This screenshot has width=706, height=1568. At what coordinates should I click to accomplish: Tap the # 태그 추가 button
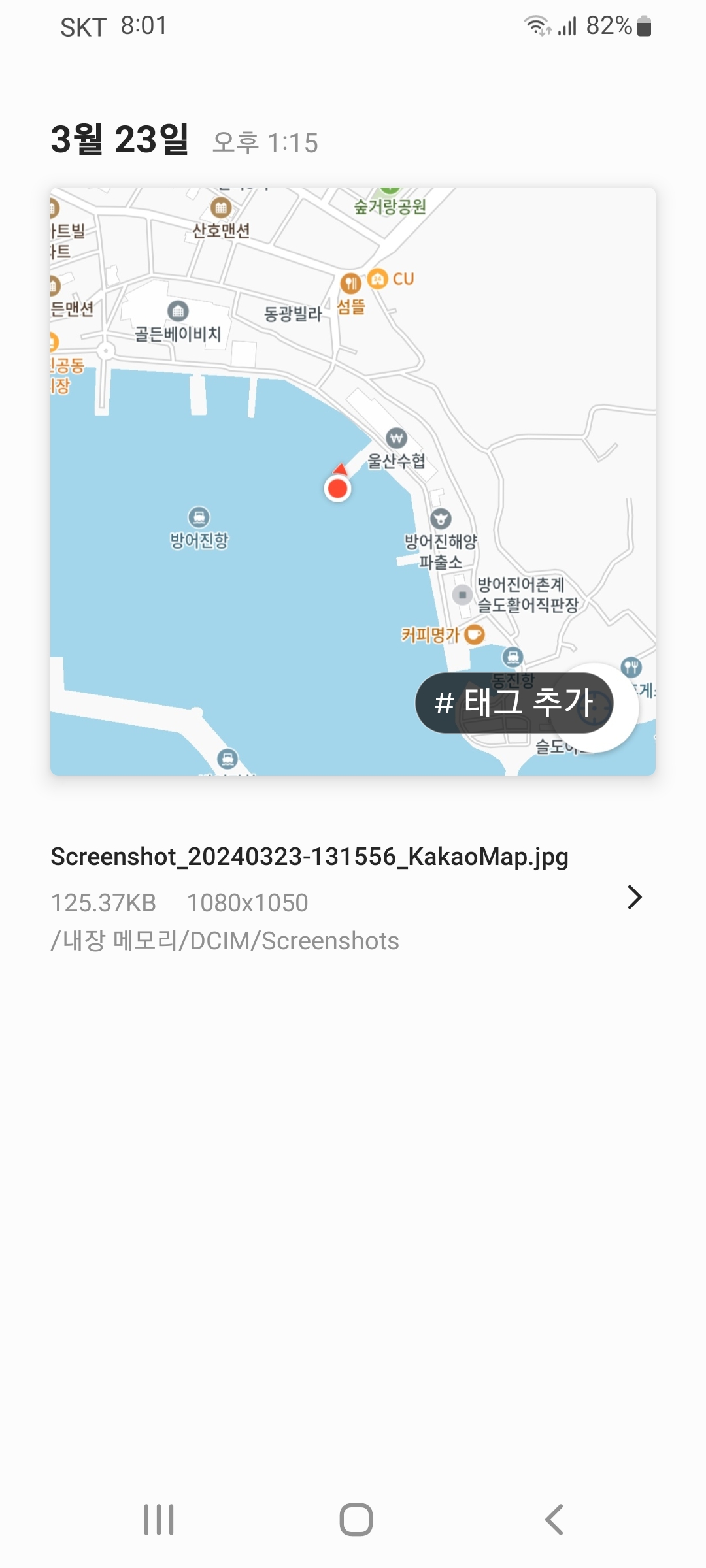tap(514, 703)
